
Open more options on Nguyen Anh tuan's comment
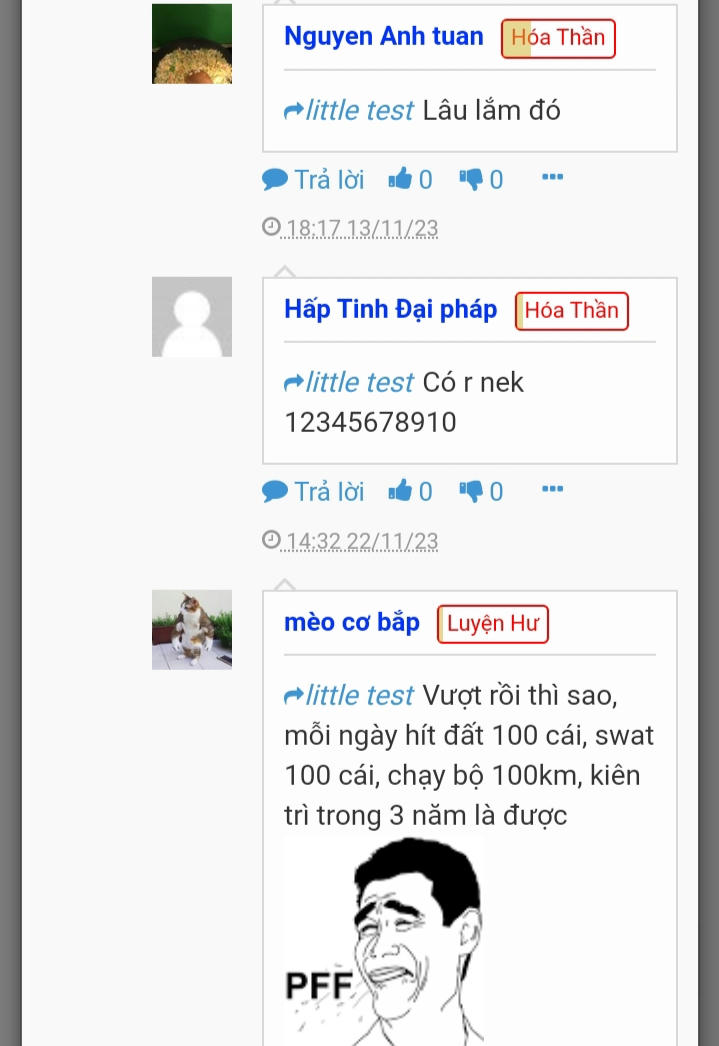pyautogui.click(x=552, y=178)
